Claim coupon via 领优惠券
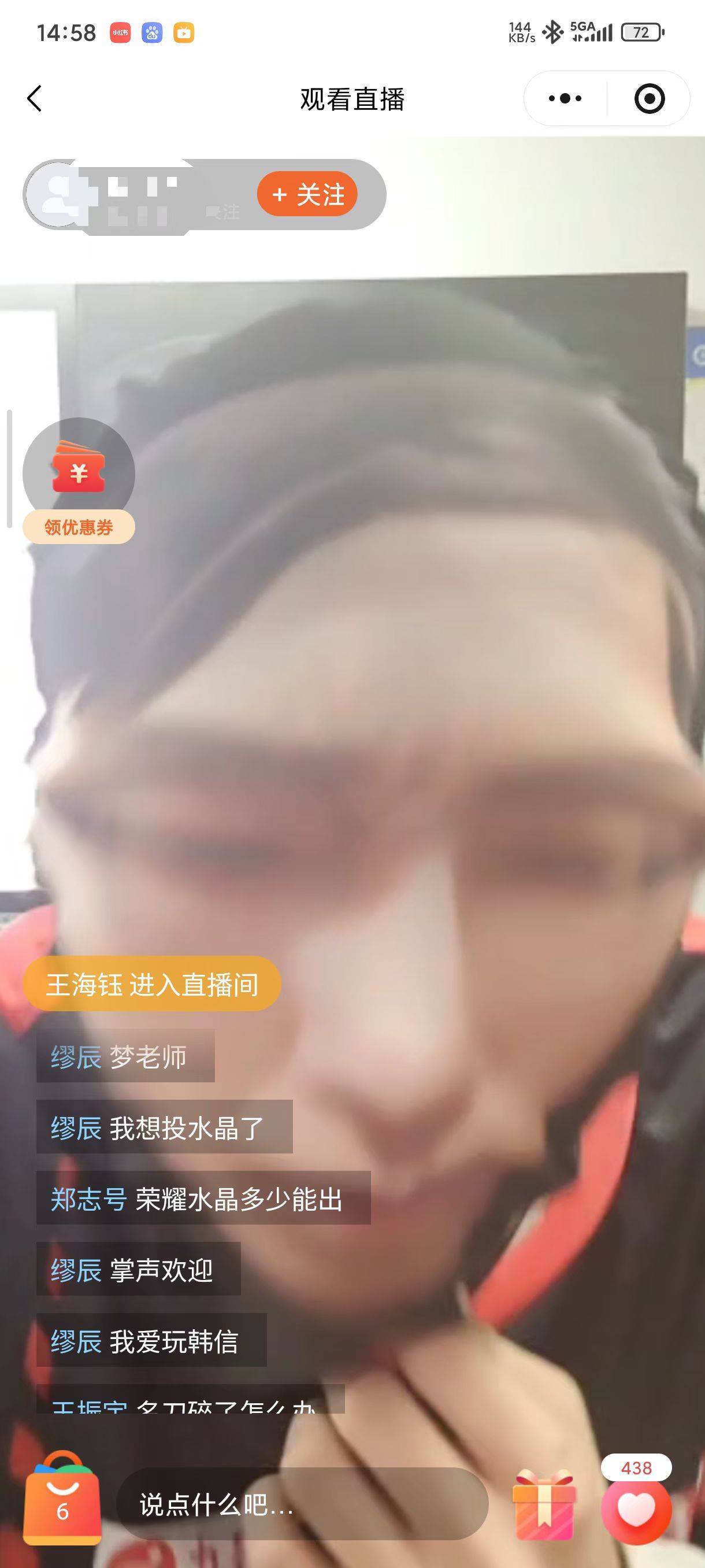Image resolution: width=705 pixels, height=1568 pixels. [79, 481]
